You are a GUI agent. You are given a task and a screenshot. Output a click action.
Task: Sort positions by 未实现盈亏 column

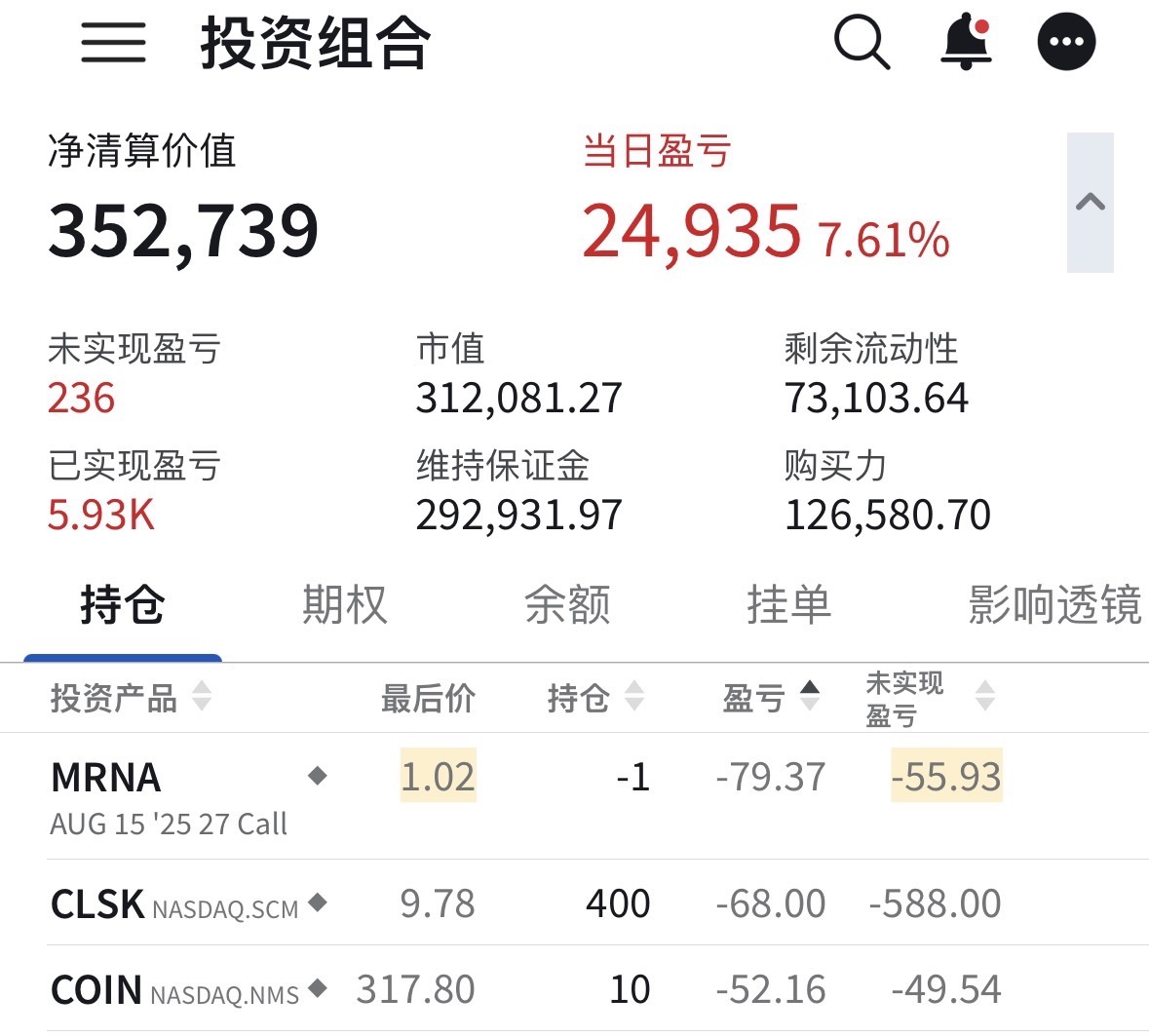[x=931, y=700]
